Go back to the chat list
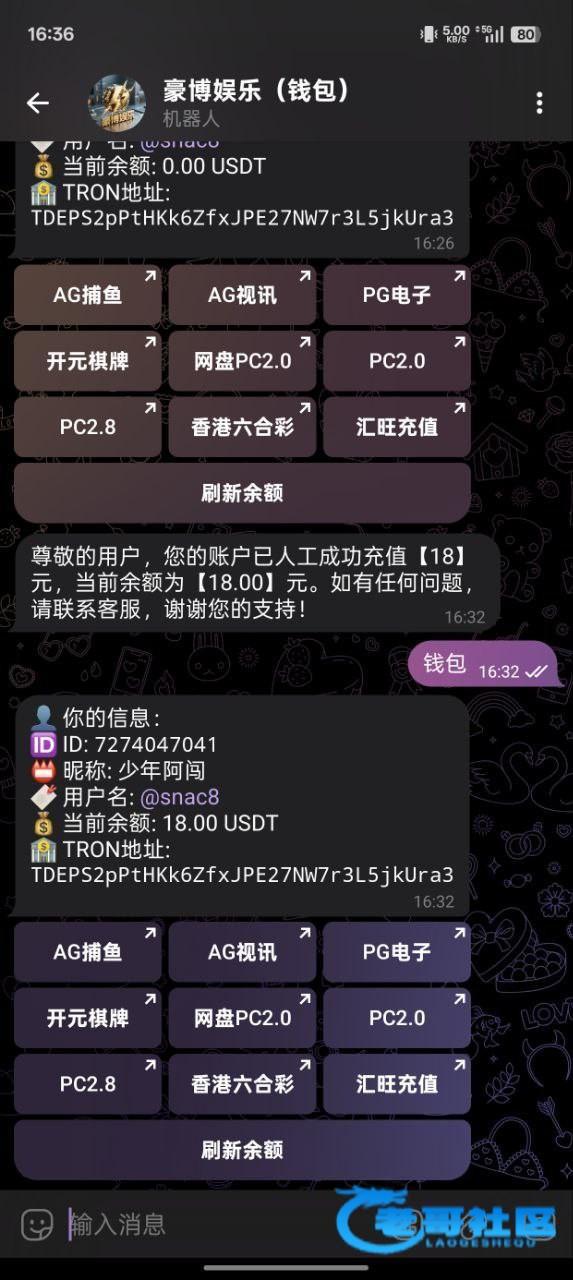This screenshot has width=573, height=1280. [38, 103]
